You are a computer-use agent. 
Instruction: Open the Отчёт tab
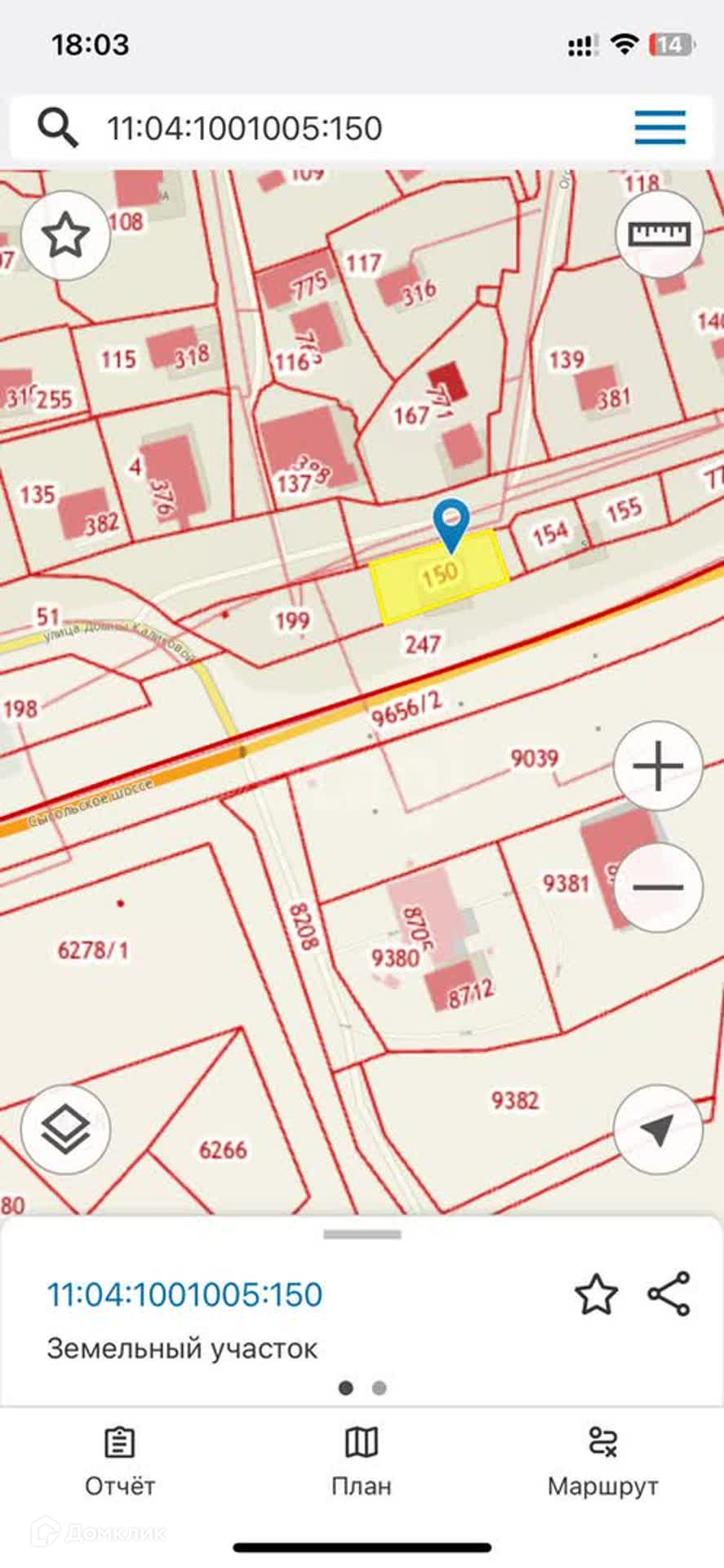point(120,1463)
